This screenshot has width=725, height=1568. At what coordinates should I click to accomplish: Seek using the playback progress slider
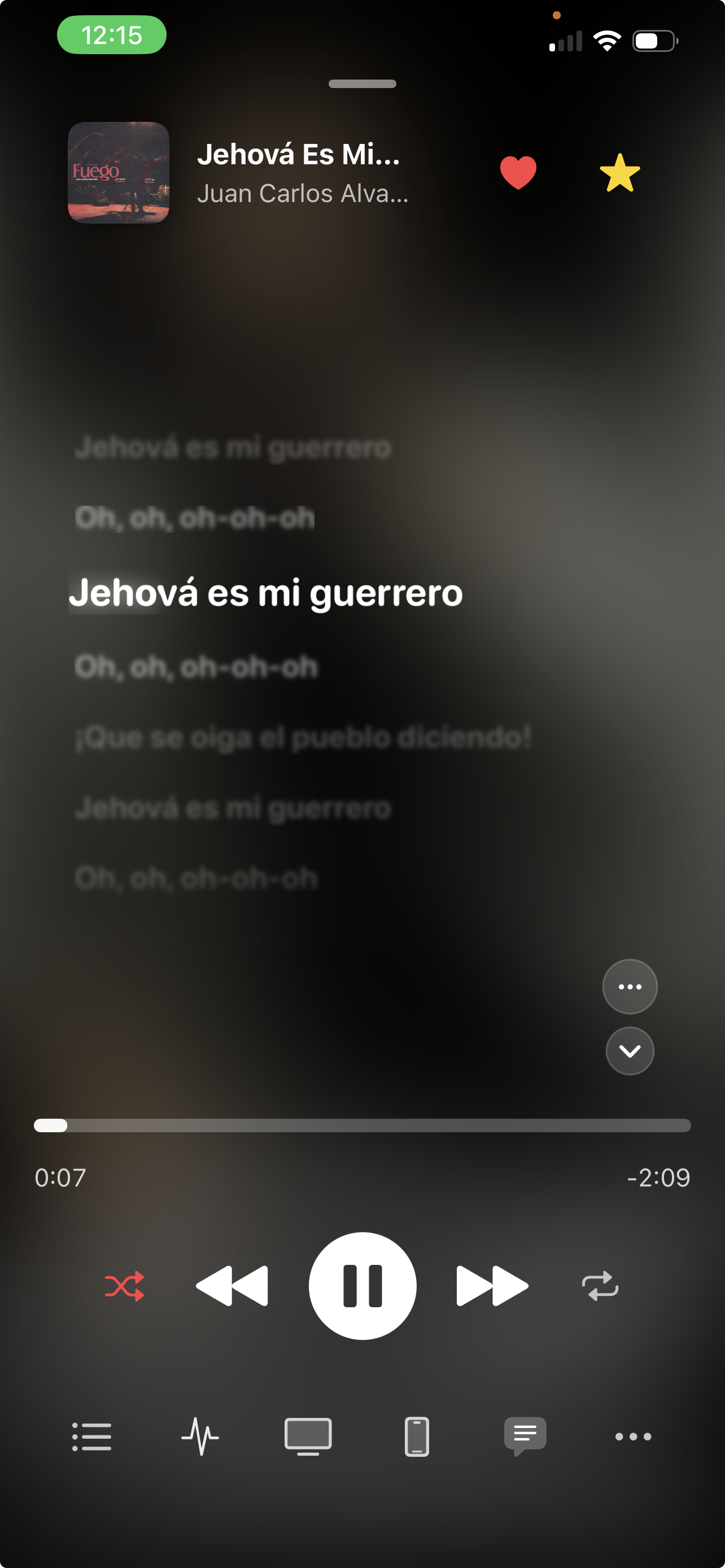362,1127
